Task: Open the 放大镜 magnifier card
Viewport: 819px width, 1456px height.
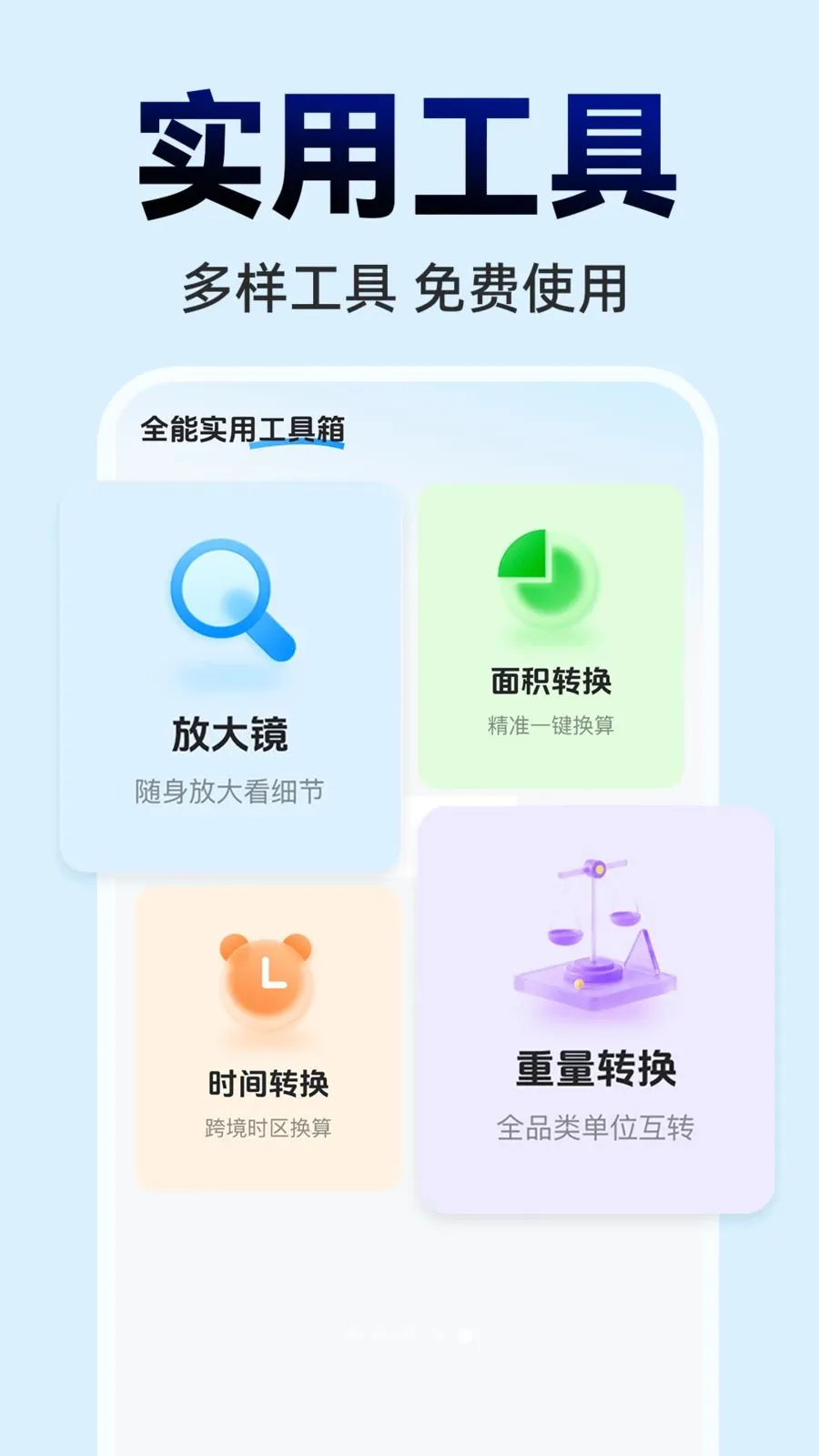Action: coord(227,682)
